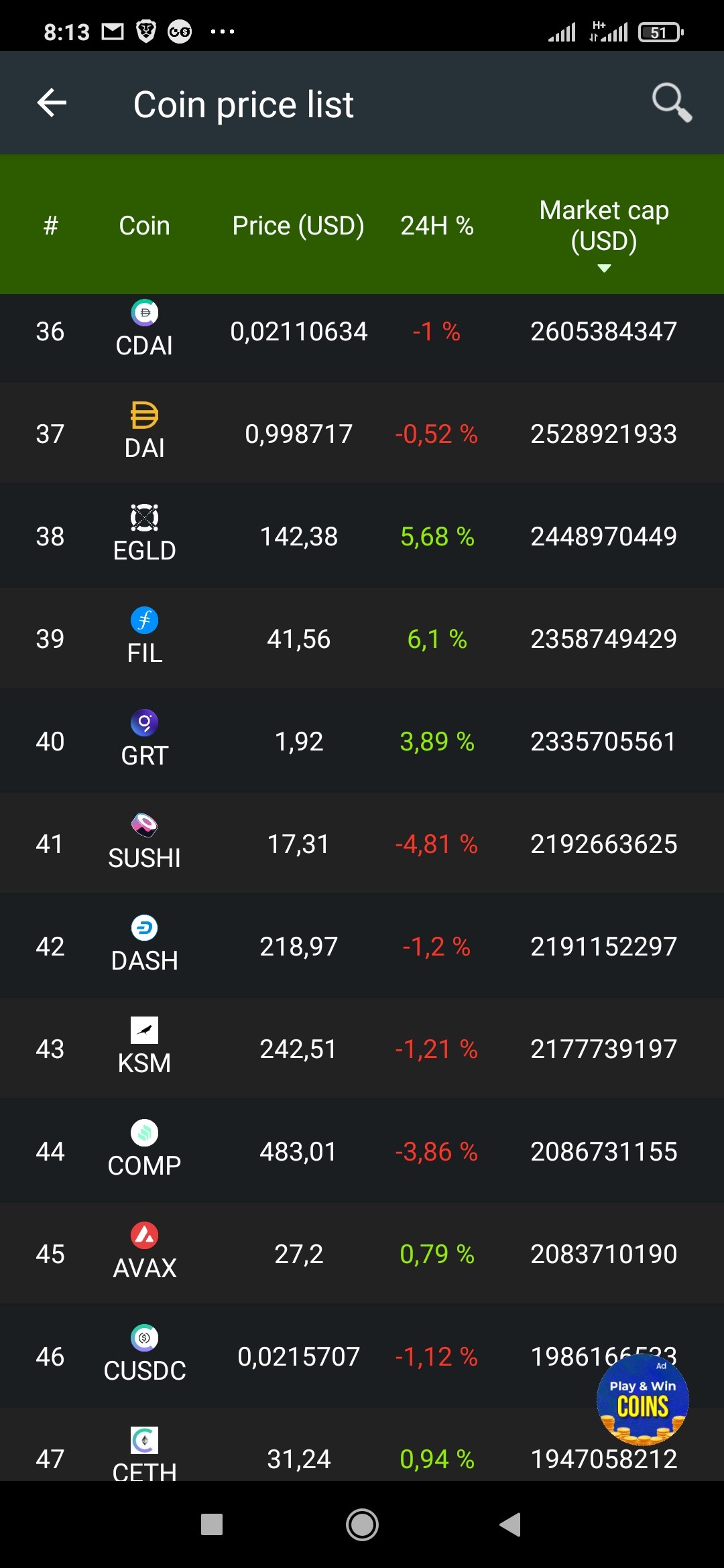The width and height of the screenshot is (724, 1568).
Task: Open the search magnifier icon
Action: click(672, 103)
